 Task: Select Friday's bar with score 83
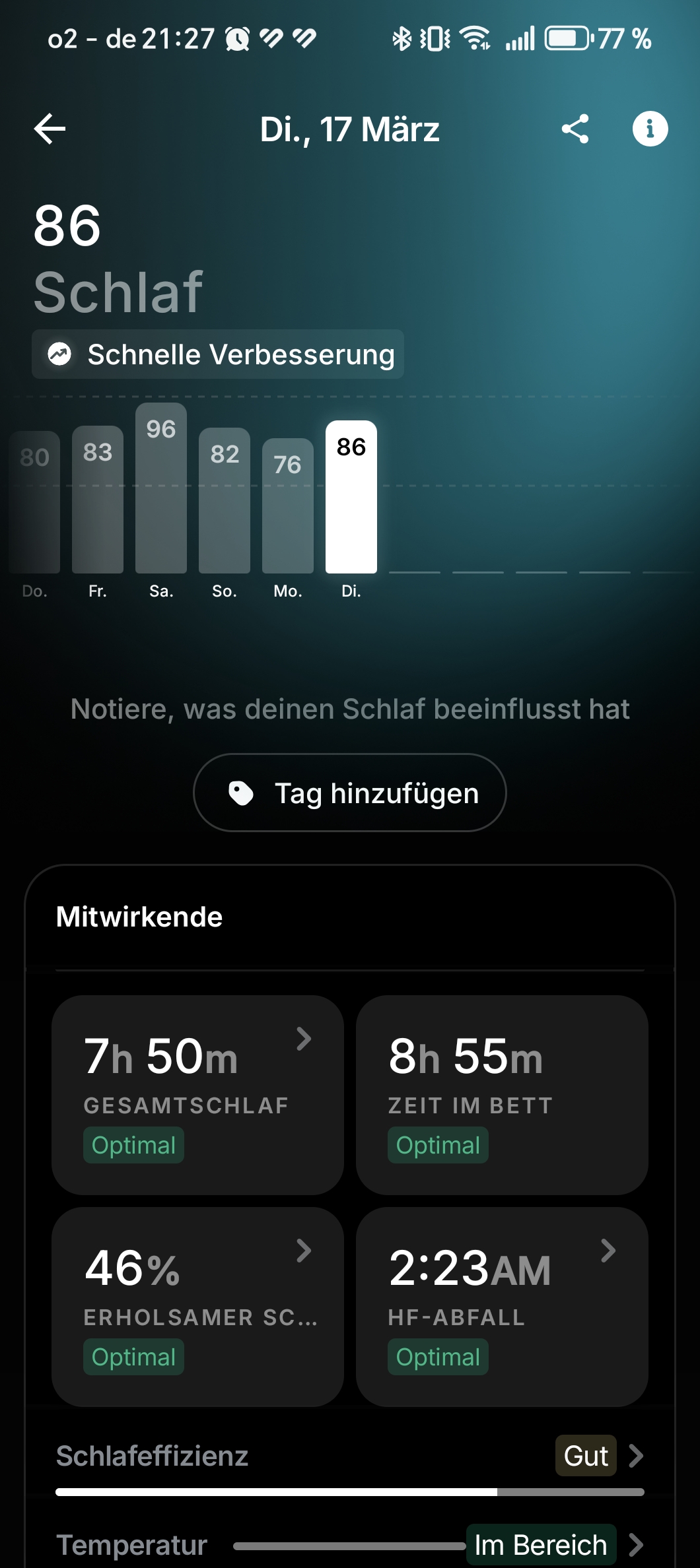98,500
